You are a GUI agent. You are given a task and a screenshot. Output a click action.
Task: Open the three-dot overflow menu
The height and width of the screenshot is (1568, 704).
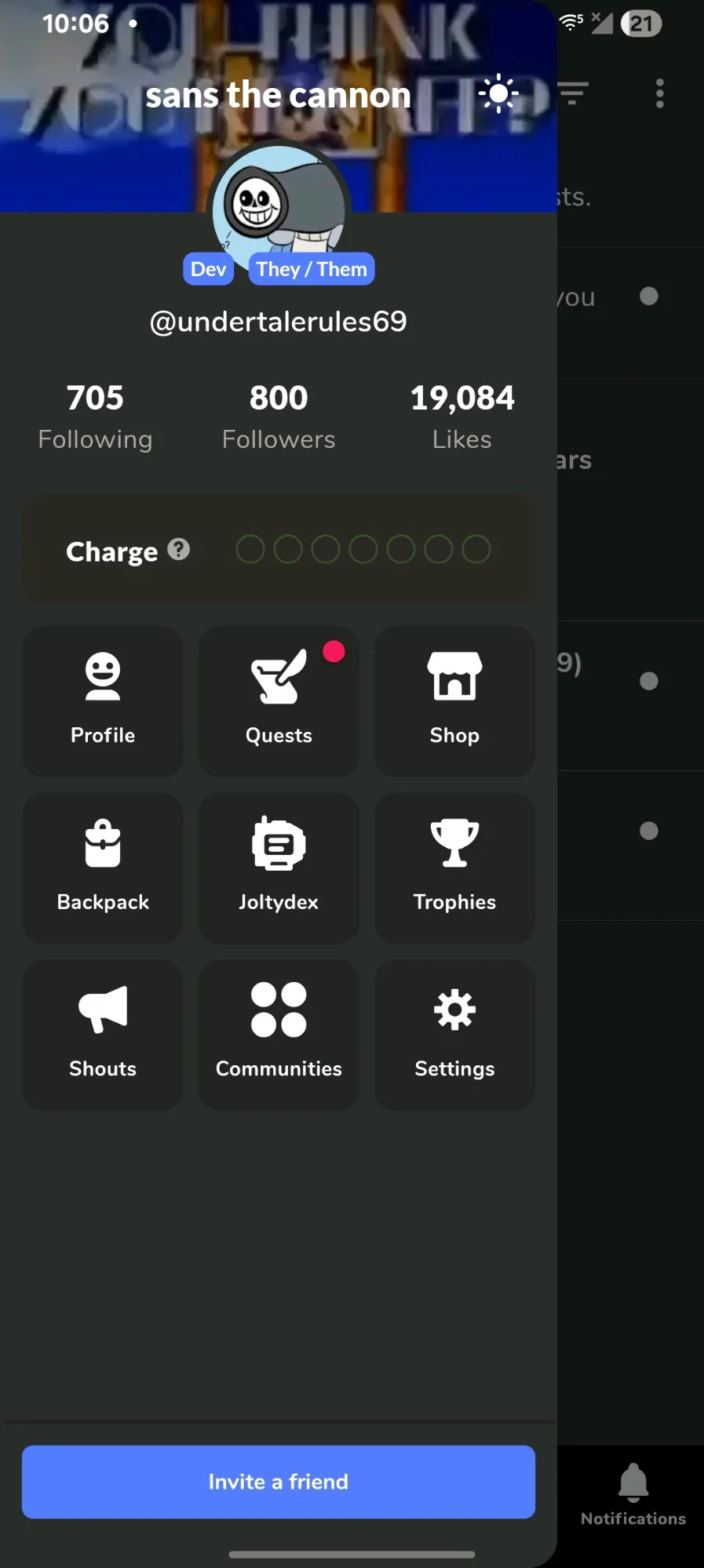[x=659, y=93]
